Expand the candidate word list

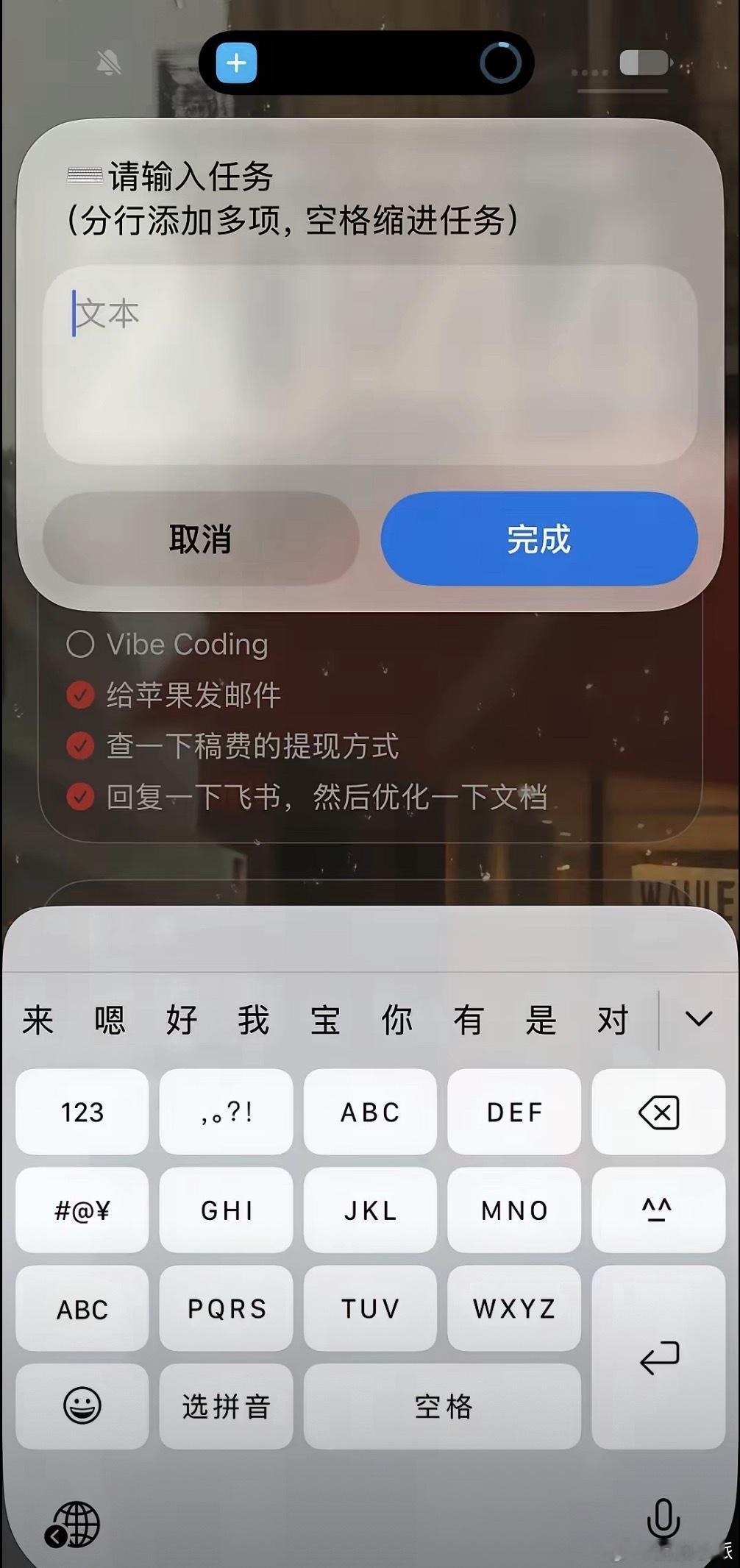pos(699,1019)
